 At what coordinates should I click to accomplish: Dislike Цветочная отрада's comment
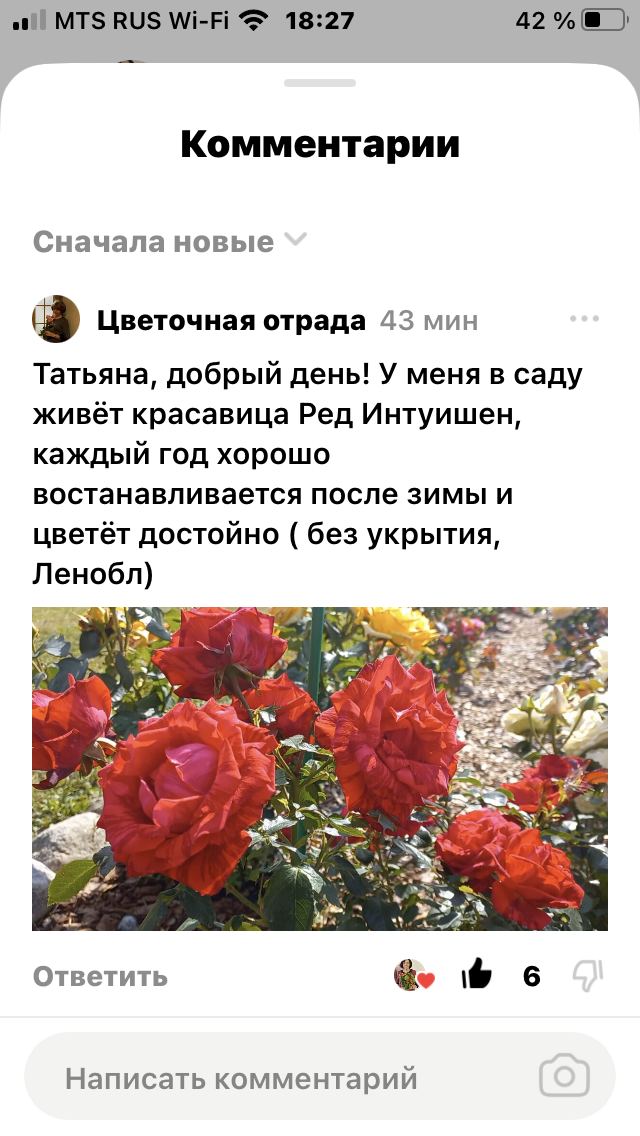pos(585,975)
